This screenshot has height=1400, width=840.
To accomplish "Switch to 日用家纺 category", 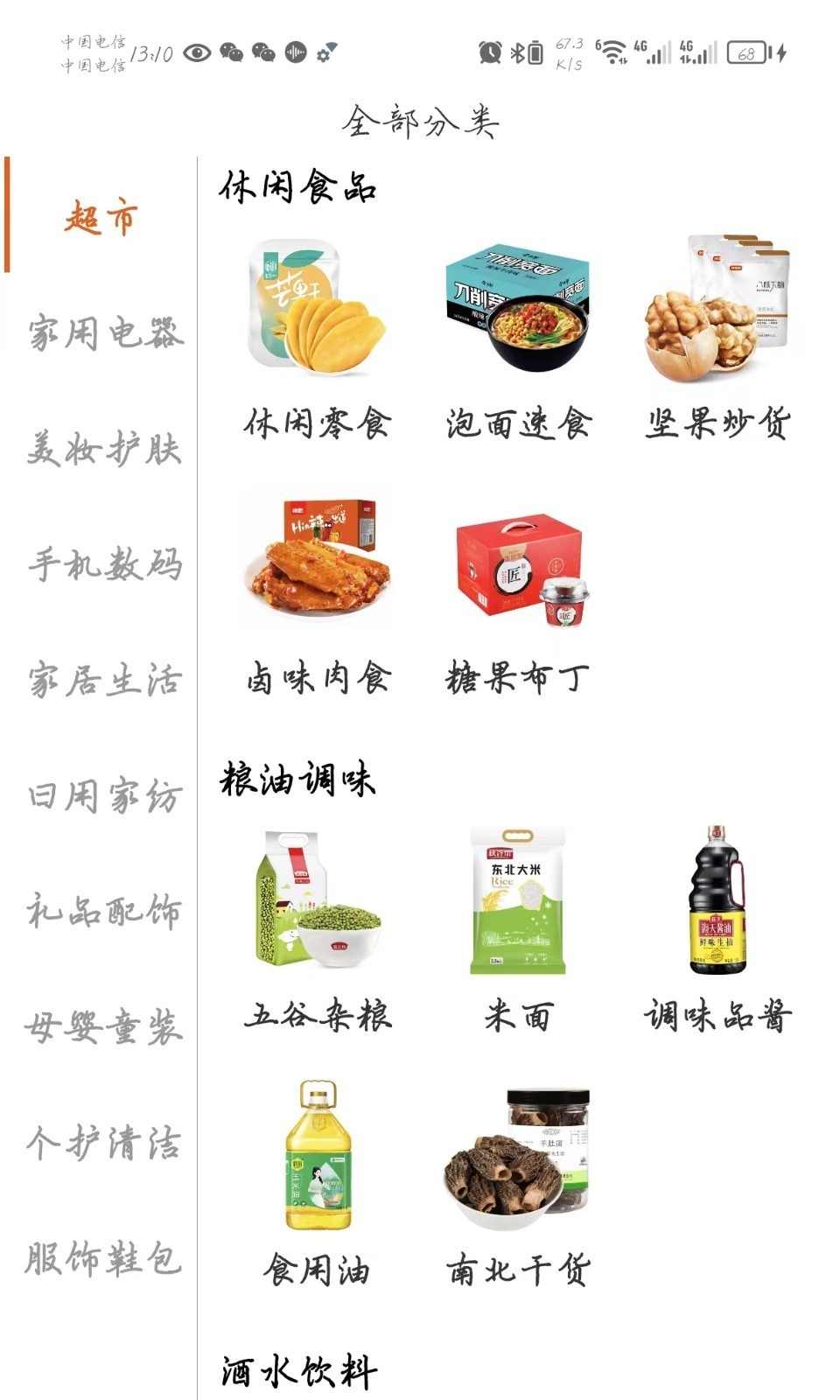I will [x=105, y=796].
